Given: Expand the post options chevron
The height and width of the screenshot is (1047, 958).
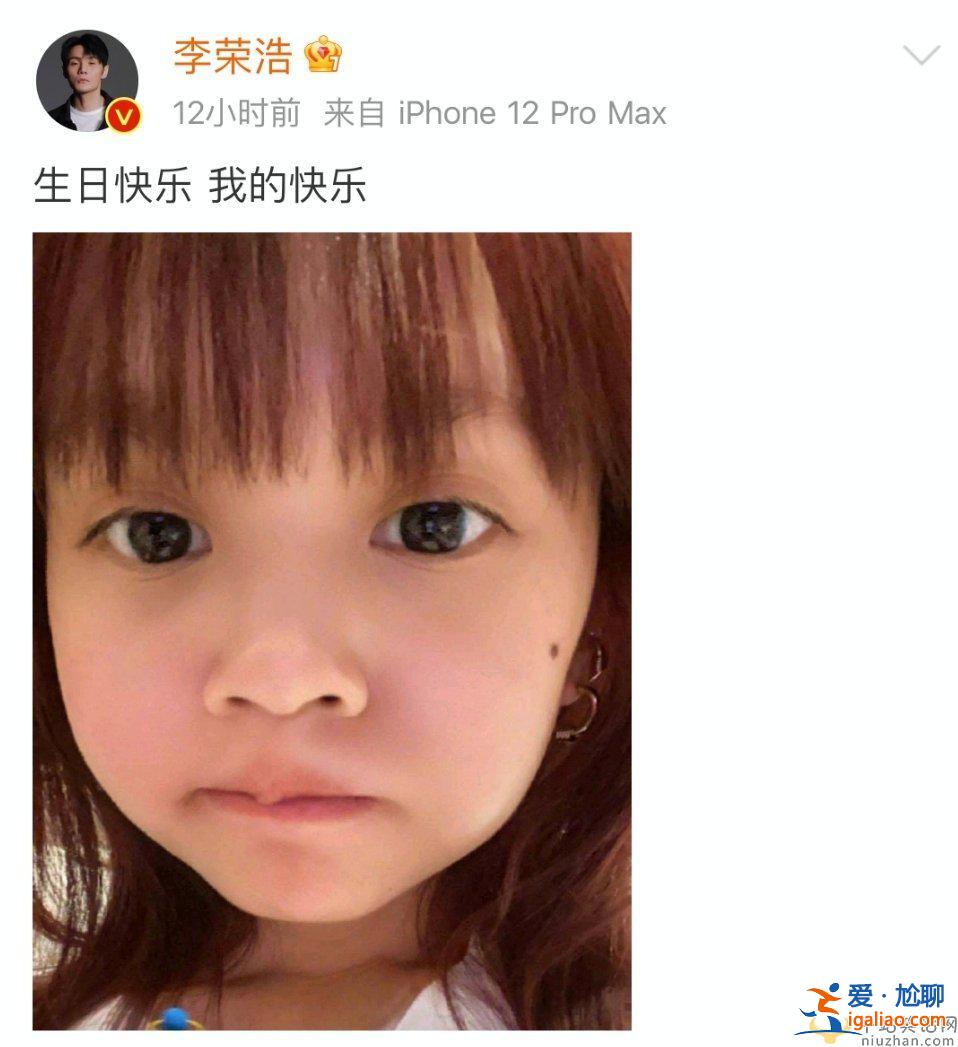Looking at the screenshot, I should (x=920, y=55).
